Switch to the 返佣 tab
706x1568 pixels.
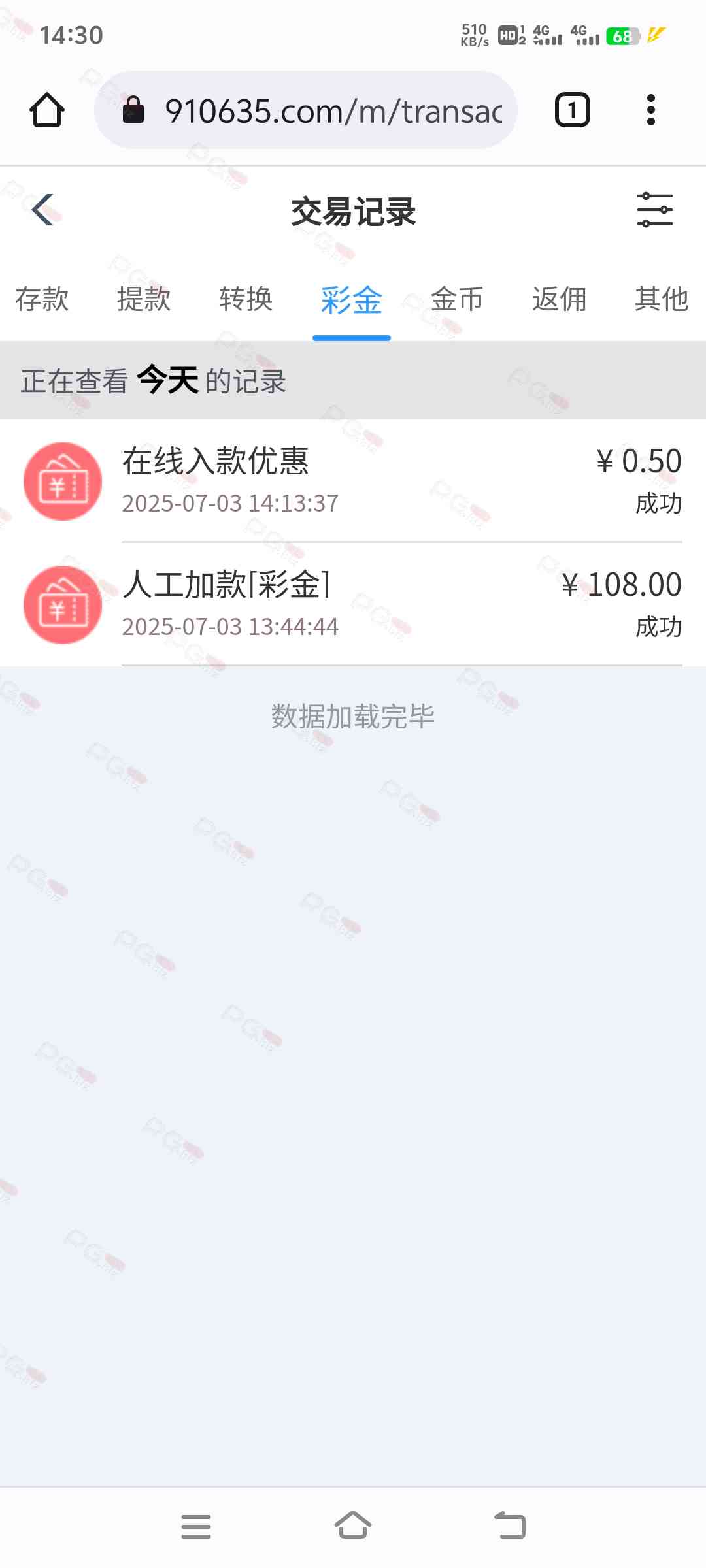560,299
